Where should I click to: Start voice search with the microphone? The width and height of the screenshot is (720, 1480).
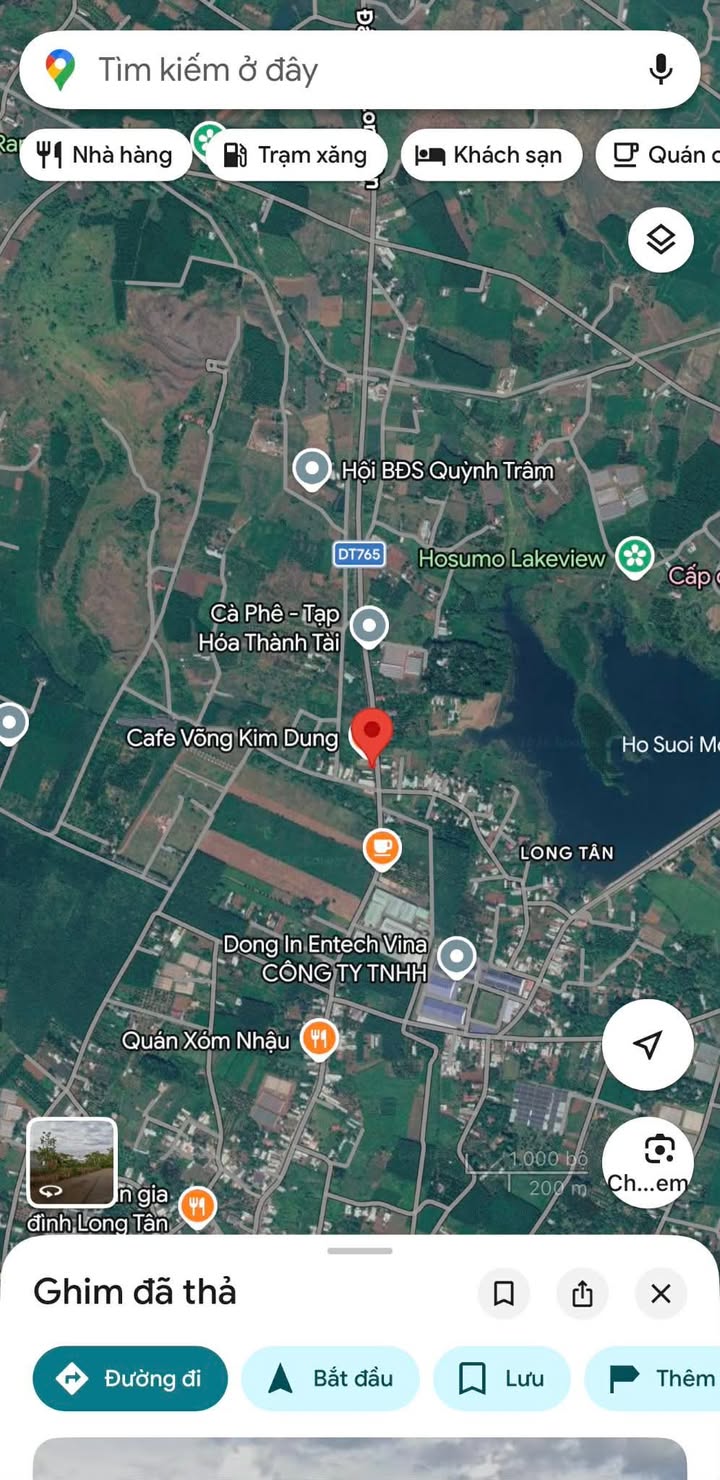click(x=660, y=70)
